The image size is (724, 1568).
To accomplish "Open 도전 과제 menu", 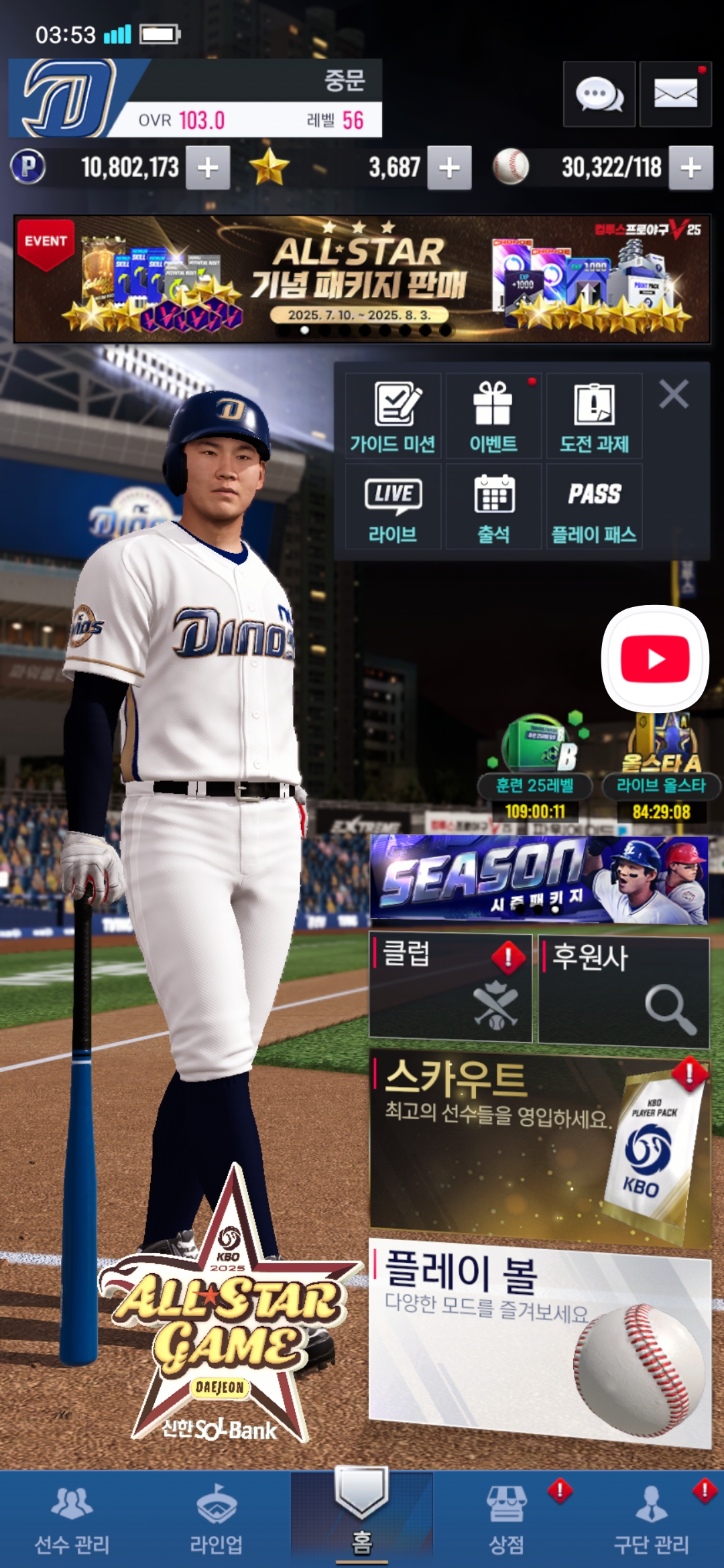I will click(x=594, y=417).
